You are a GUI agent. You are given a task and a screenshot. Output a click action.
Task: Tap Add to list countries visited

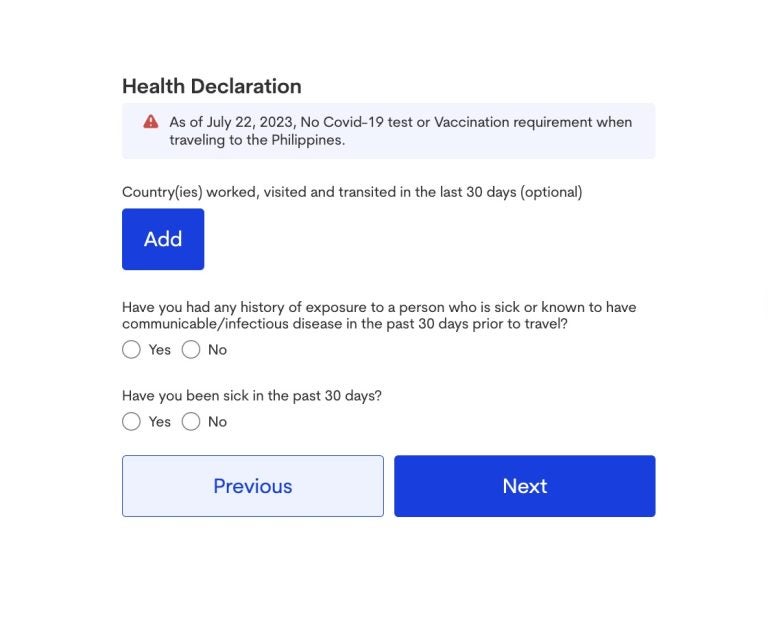(163, 239)
